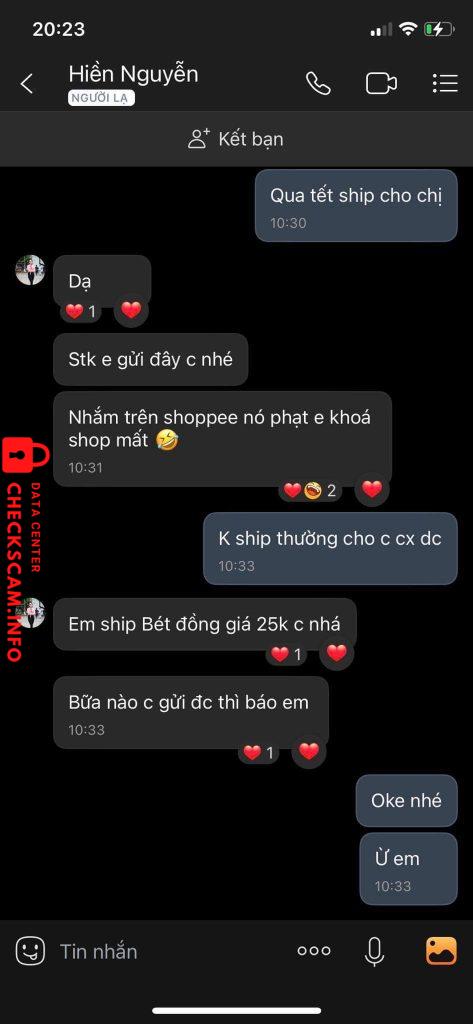Go back from Hiền Nguyễn chat

(x=27, y=84)
